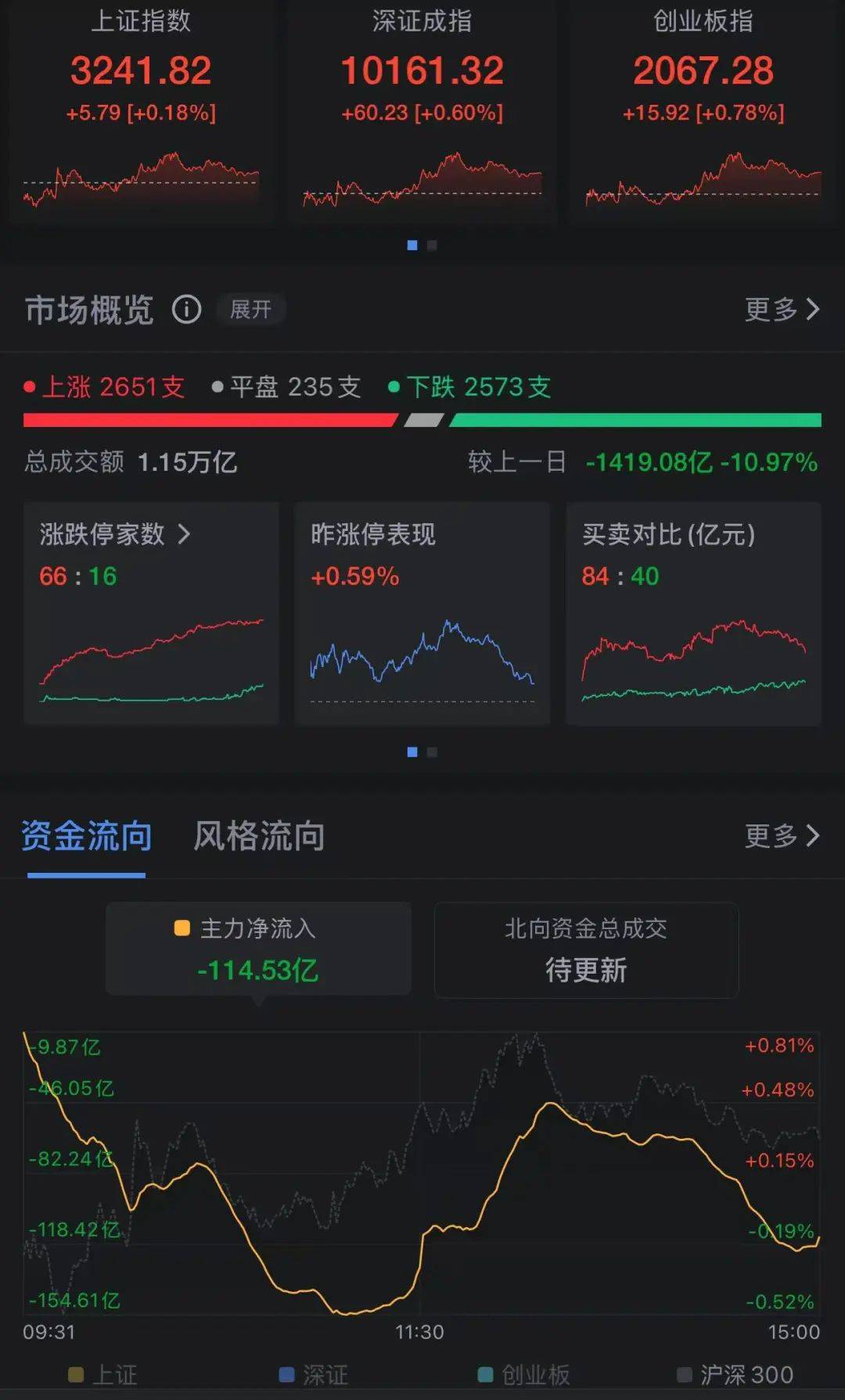Open 更多 for 市场概览
The height and width of the screenshot is (1400, 845).
click(781, 310)
